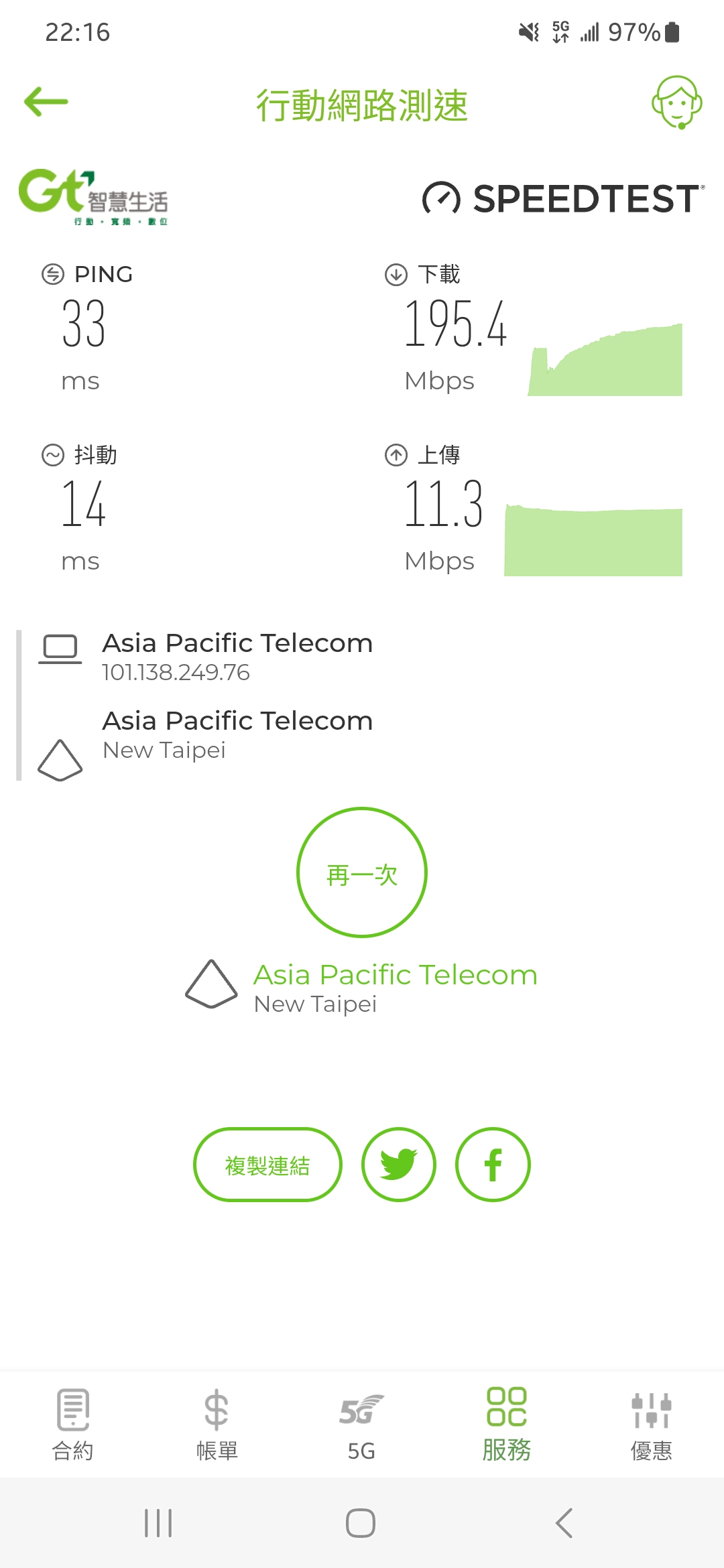Run the speed test again (再一次)
Image resolution: width=724 pixels, height=1568 pixels.
click(x=362, y=872)
